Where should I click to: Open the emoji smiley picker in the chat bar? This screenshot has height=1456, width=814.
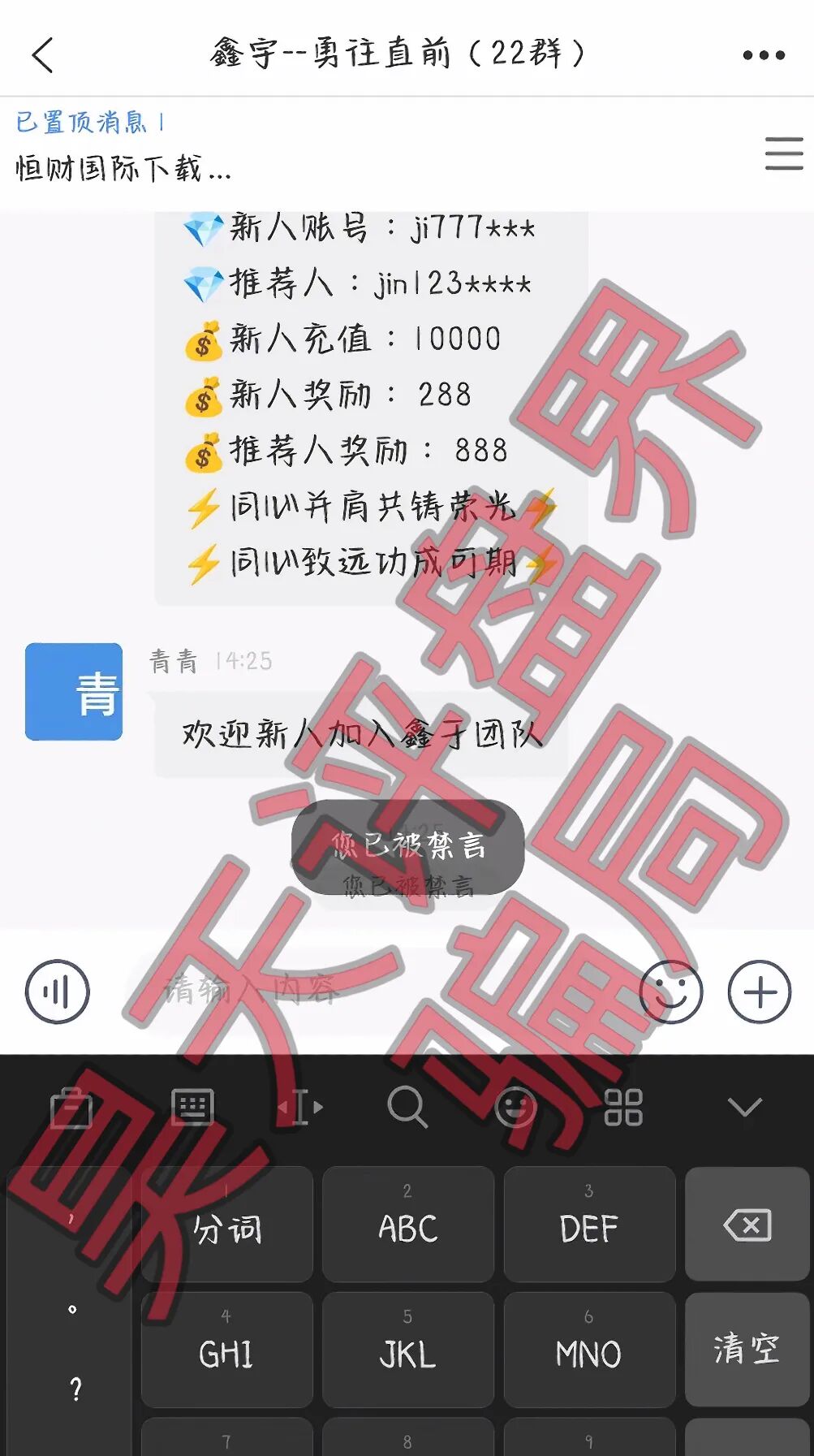click(x=672, y=990)
